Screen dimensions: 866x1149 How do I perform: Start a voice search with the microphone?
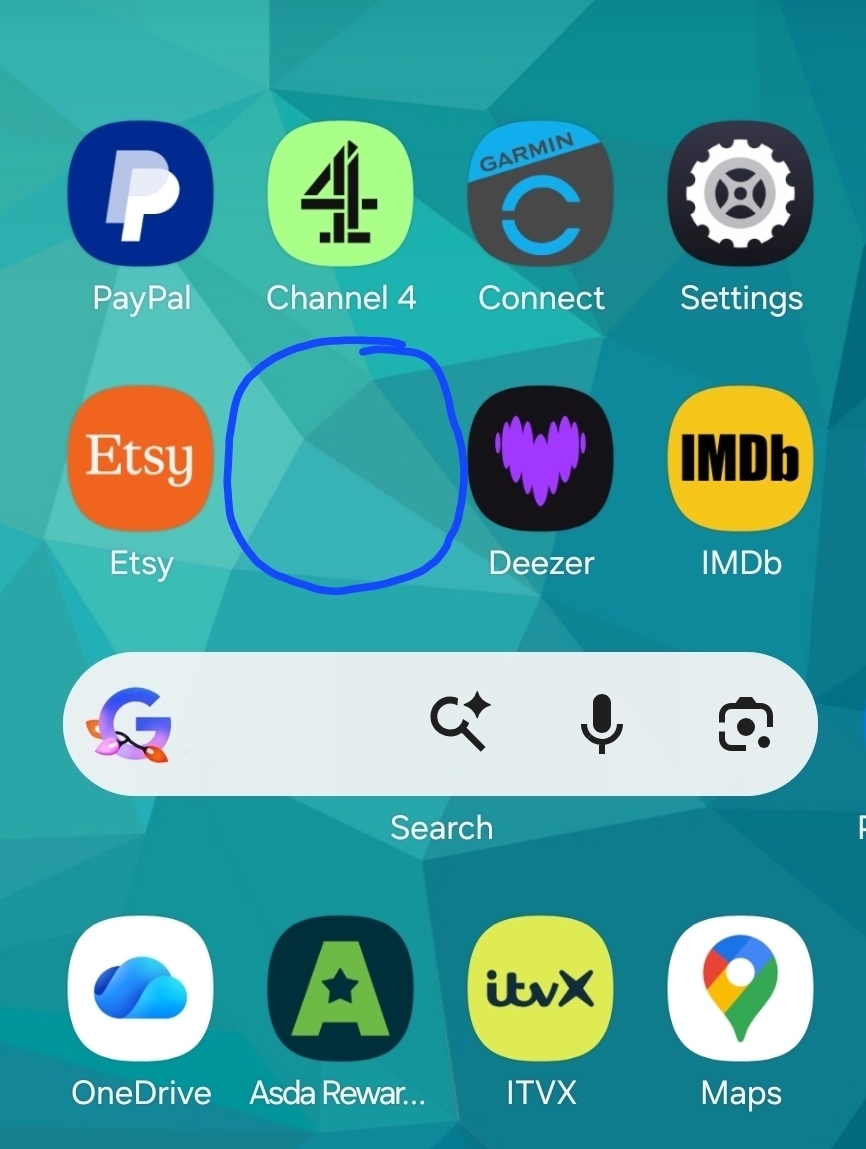pyautogui.click(x=602, y=723)
